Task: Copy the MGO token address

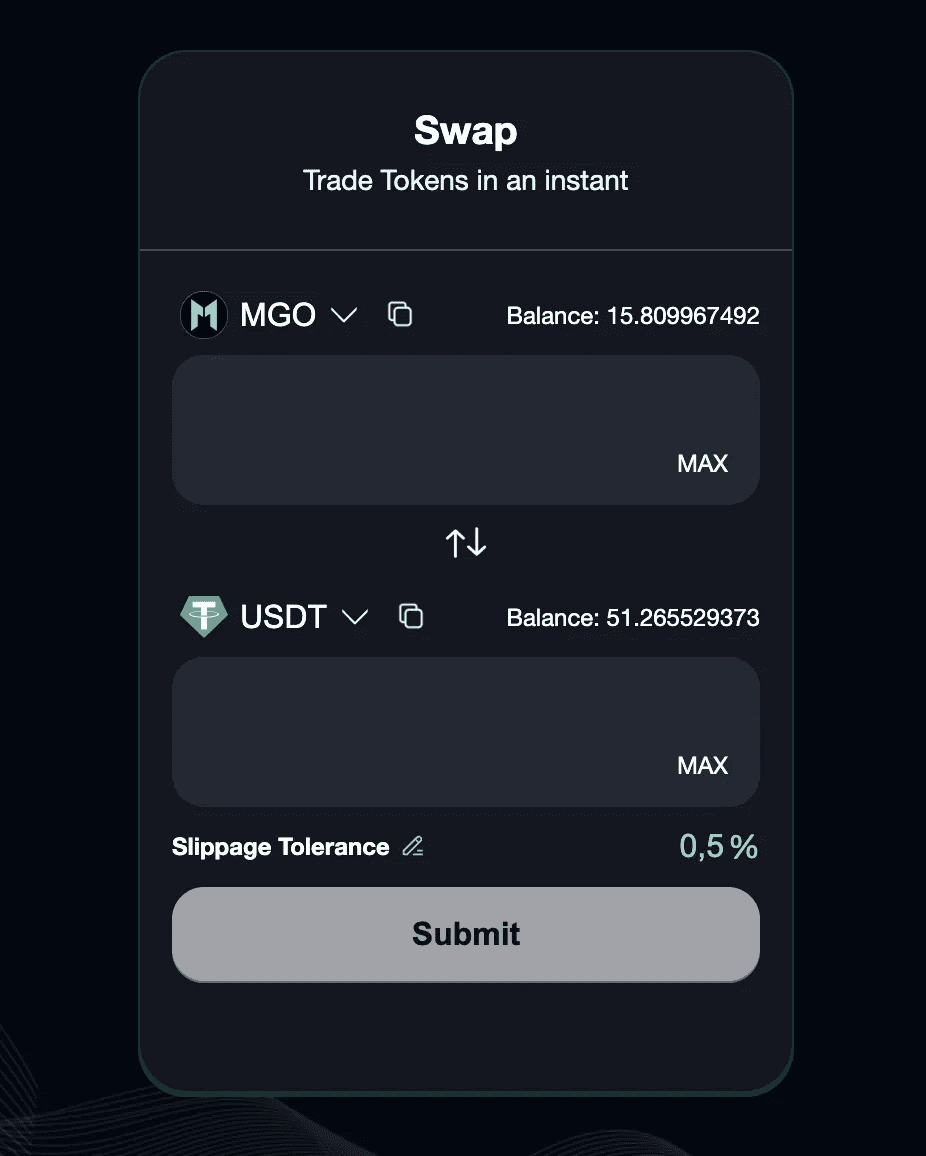Action: tap(400, 314)
